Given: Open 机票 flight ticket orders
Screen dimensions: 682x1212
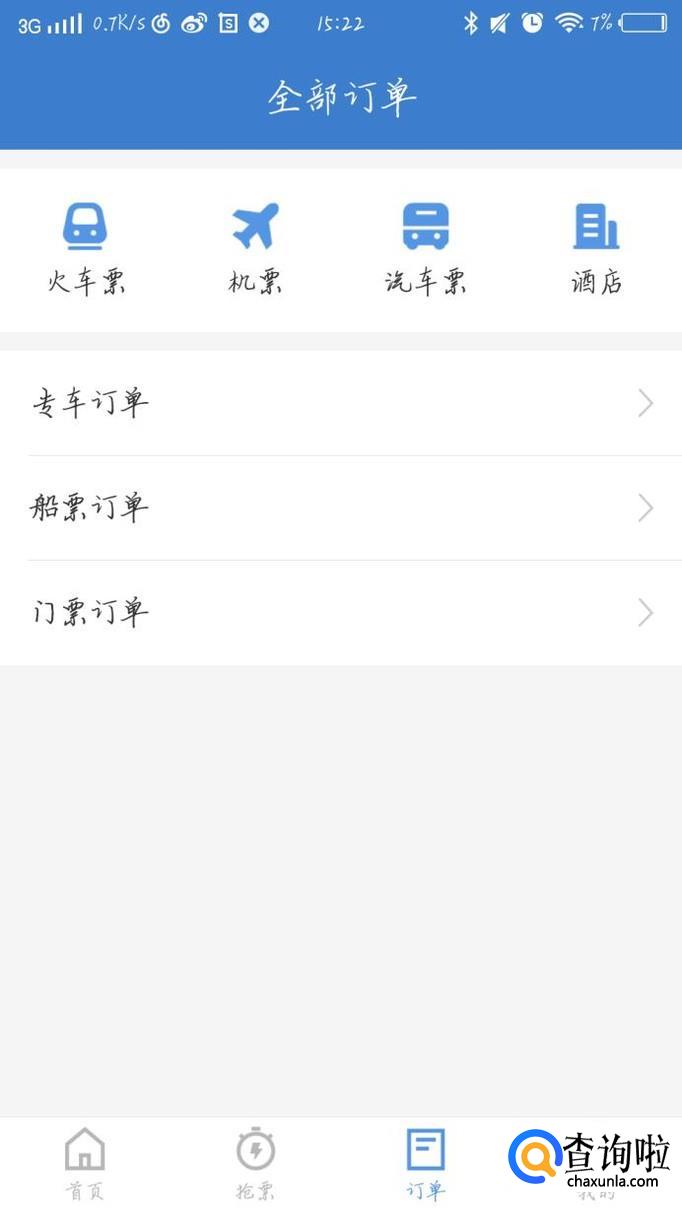Looking at the screenshot, I should 255,247.
